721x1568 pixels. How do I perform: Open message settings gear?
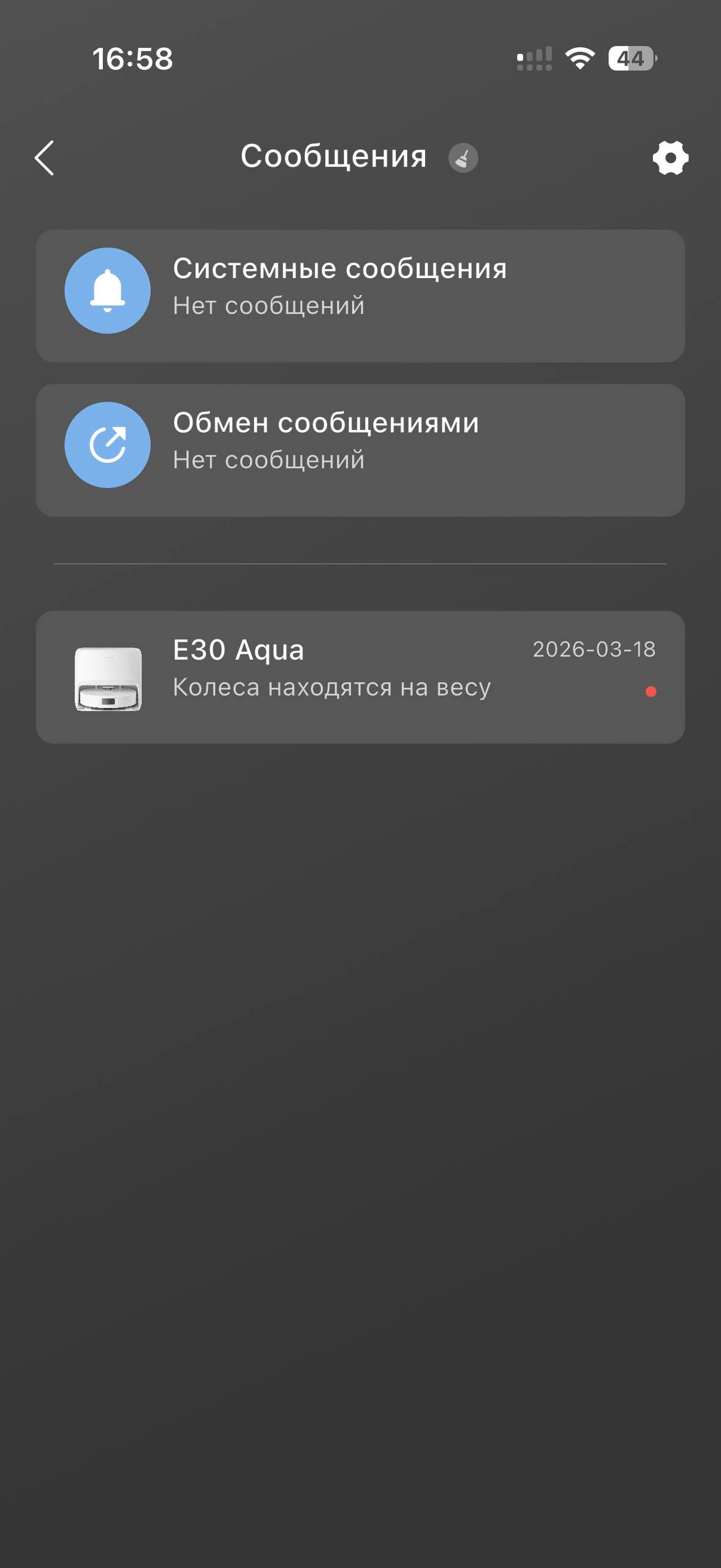pos(670,158)
